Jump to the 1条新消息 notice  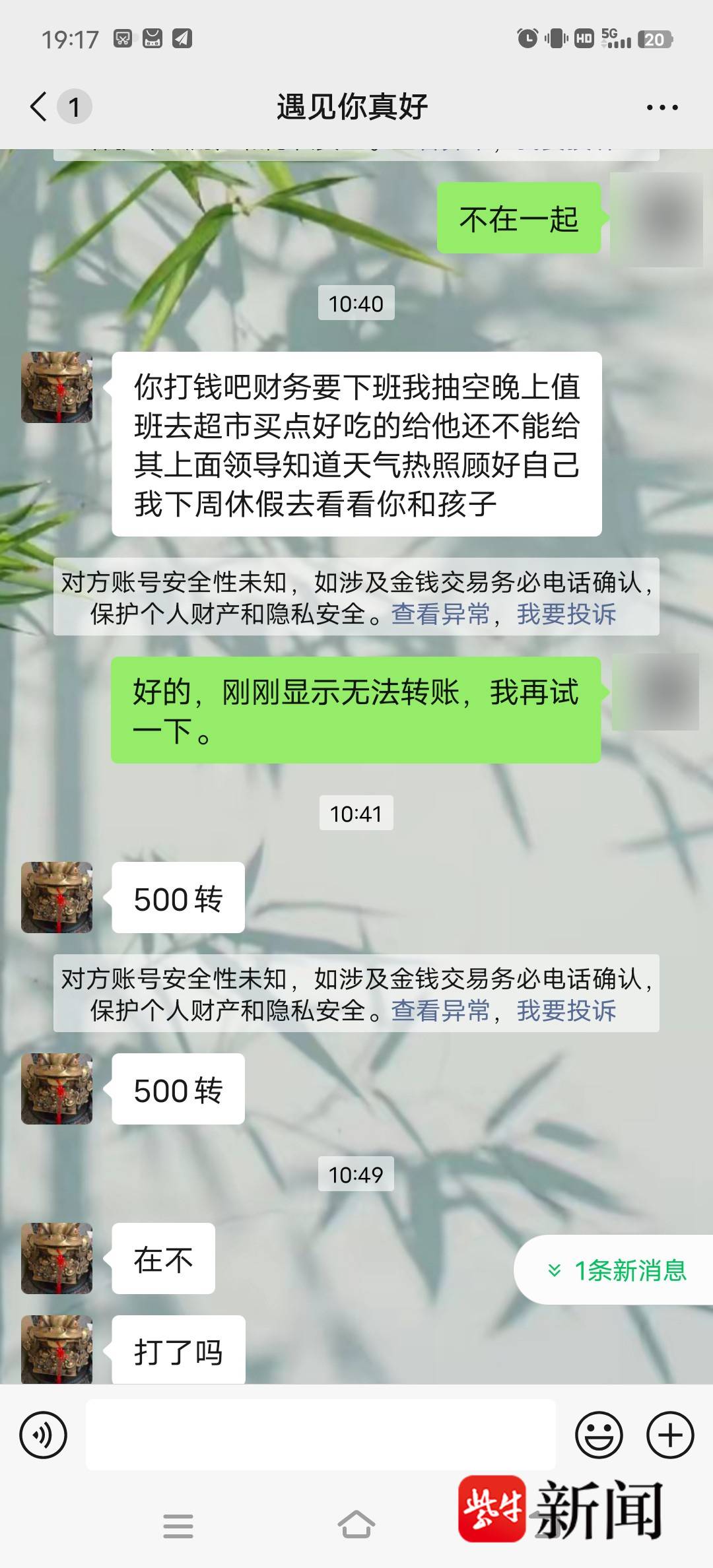(x=619, y=1270)
